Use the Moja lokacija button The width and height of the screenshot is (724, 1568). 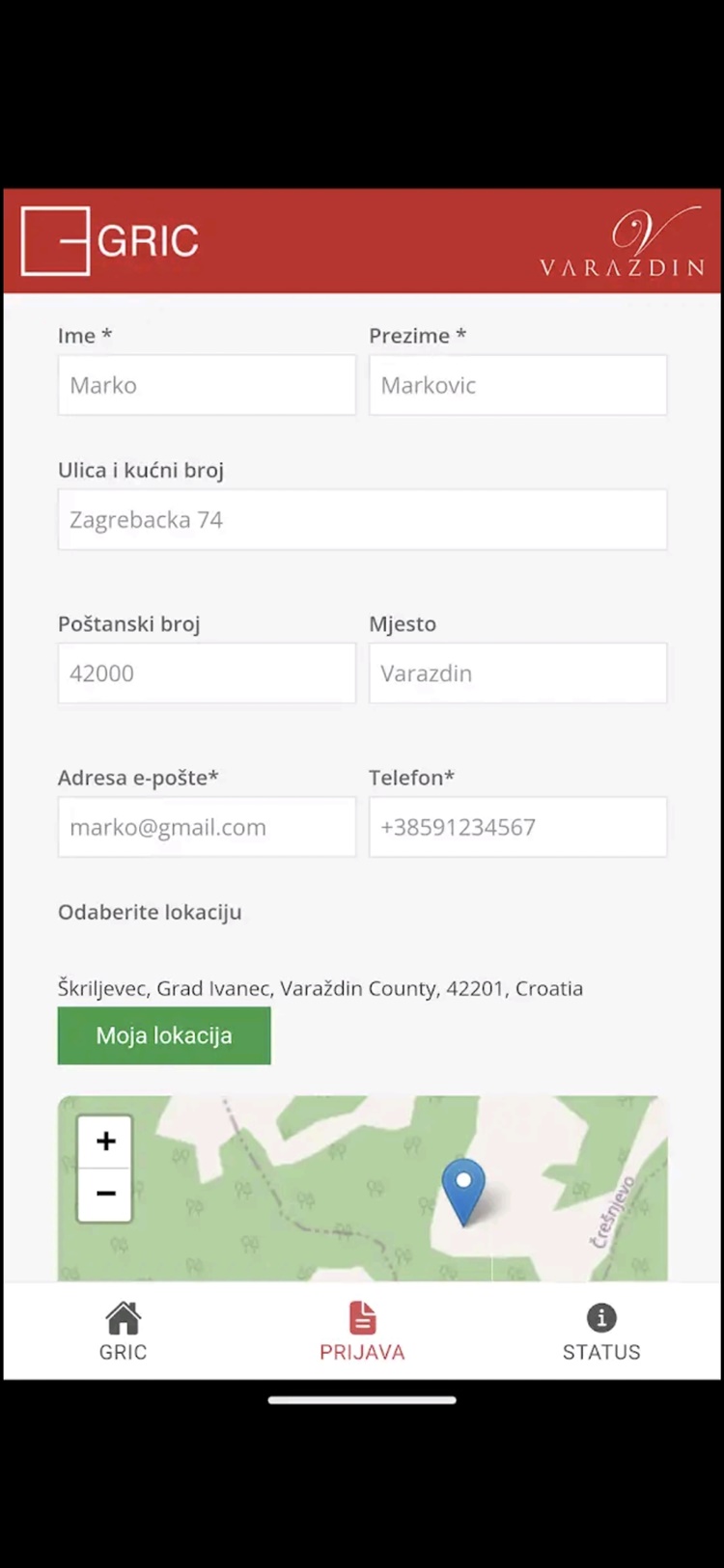[x=164, y=1035]
